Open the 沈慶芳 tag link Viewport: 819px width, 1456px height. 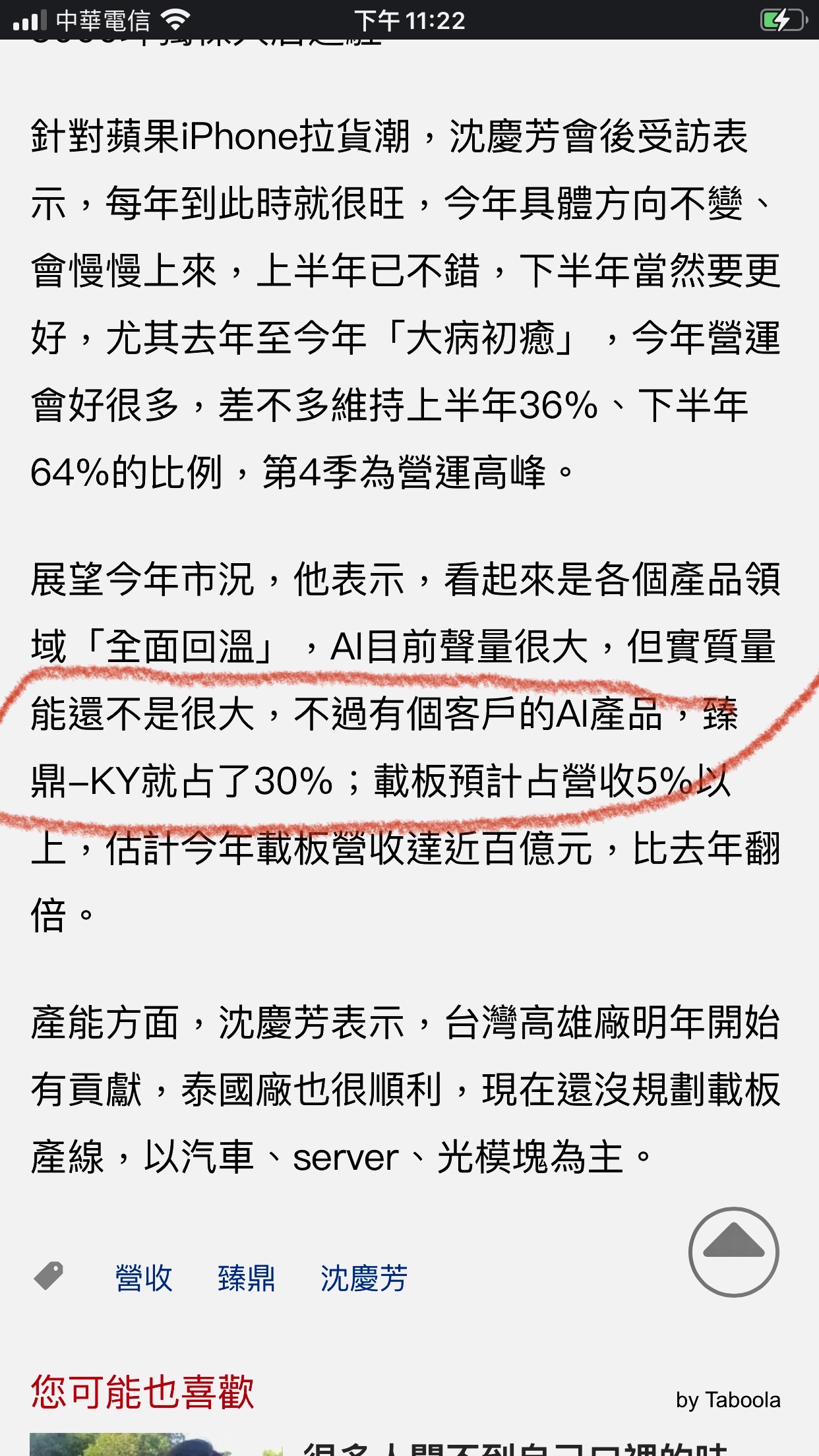point(364,1278)
